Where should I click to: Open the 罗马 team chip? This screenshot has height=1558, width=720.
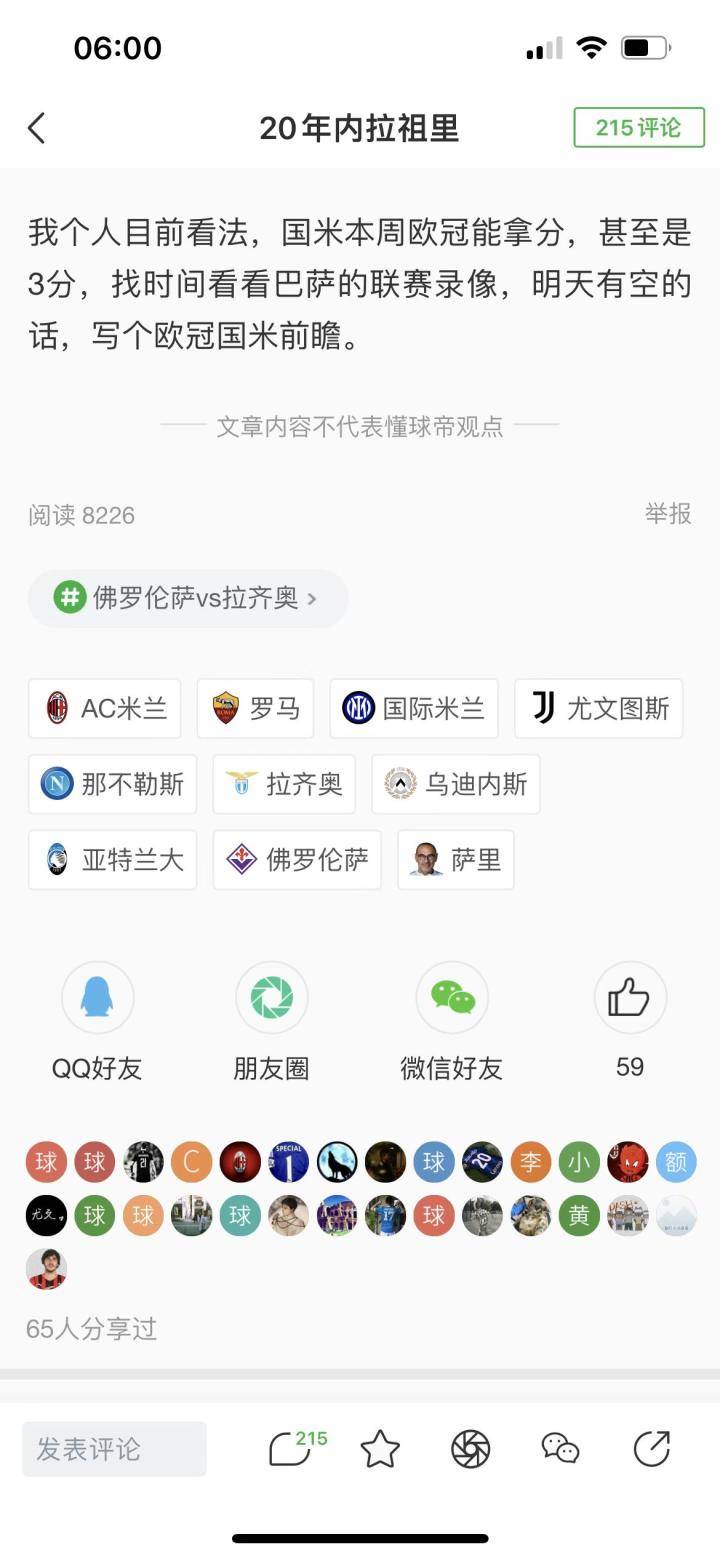pyautogui.click(x=256, y=709)
